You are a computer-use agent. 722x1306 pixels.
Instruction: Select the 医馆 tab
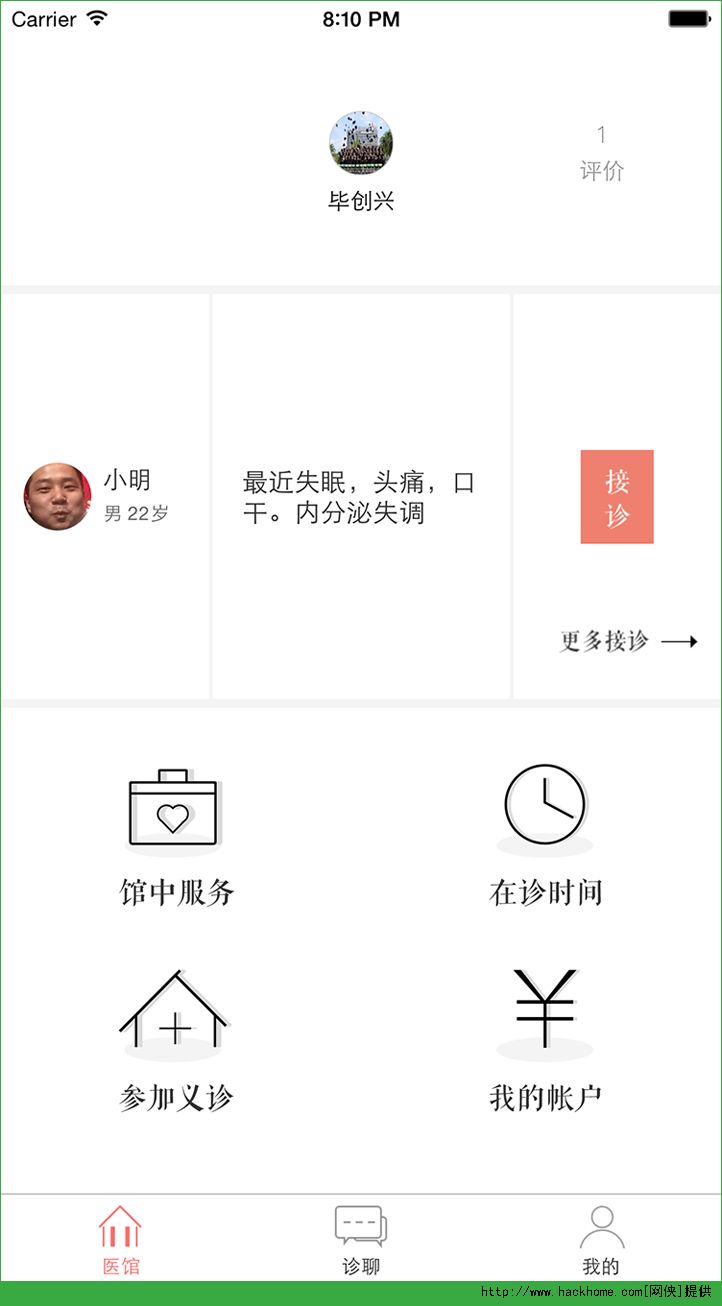click(121, 1240)
